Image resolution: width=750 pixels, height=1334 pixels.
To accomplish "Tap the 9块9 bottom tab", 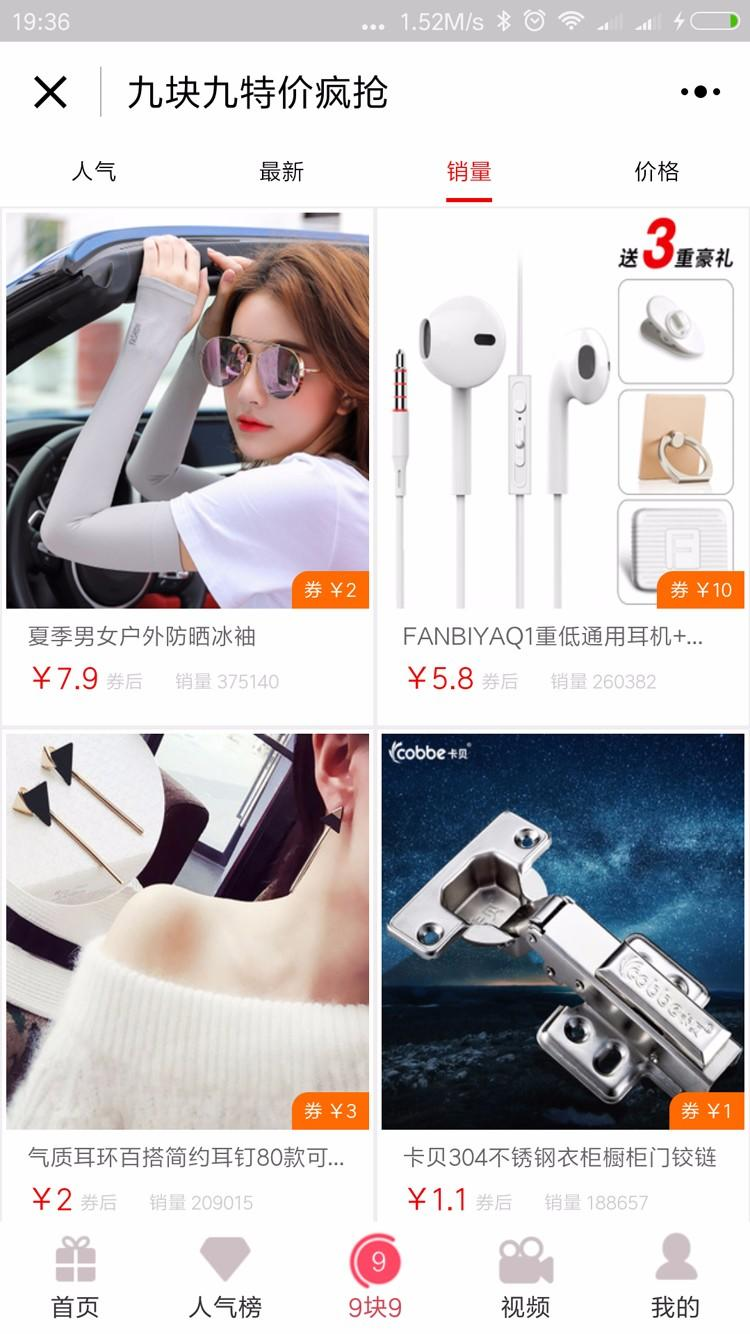I will point(375,1278).
